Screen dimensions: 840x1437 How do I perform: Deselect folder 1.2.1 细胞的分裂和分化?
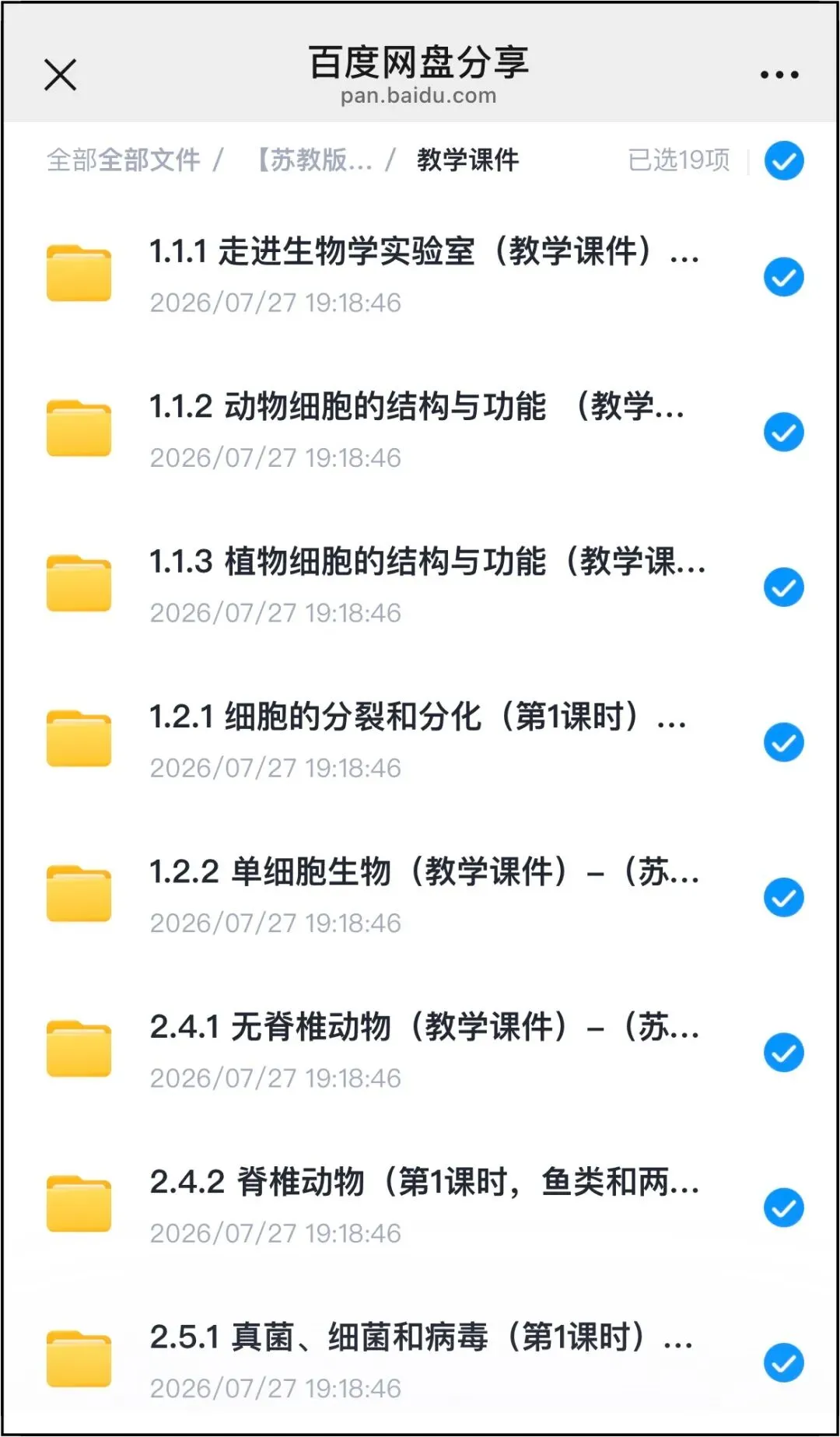tap(784, 742)
